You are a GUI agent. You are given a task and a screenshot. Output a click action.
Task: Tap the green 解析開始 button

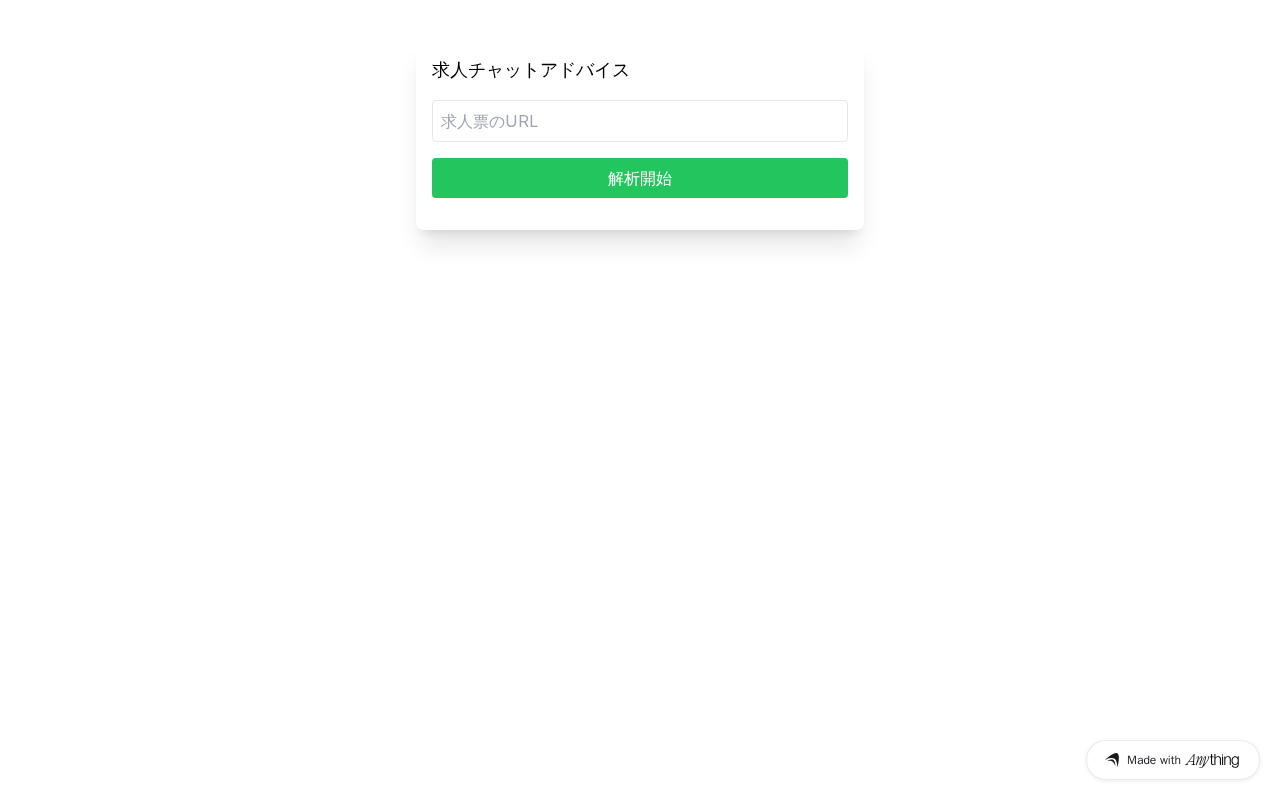[x=640, y=178]
